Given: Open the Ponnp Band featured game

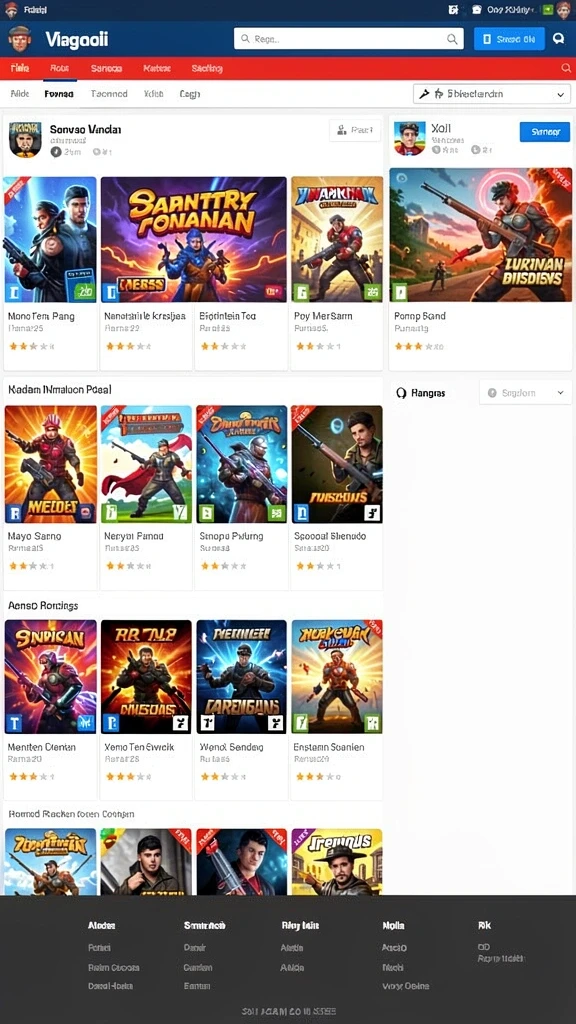Looking at the screenshot, I should tap(481, 269).
